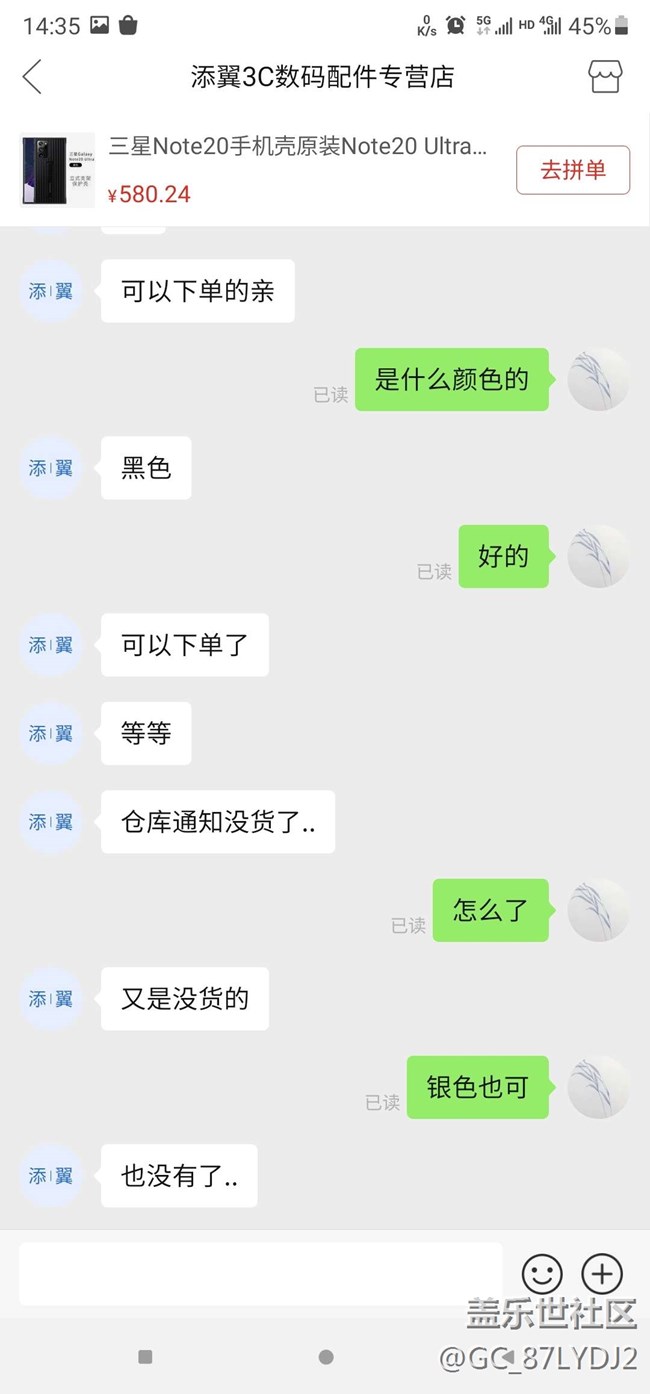The image size is (650, 1394).
Task: Open the emoji picker
Action: point(542,1274)
